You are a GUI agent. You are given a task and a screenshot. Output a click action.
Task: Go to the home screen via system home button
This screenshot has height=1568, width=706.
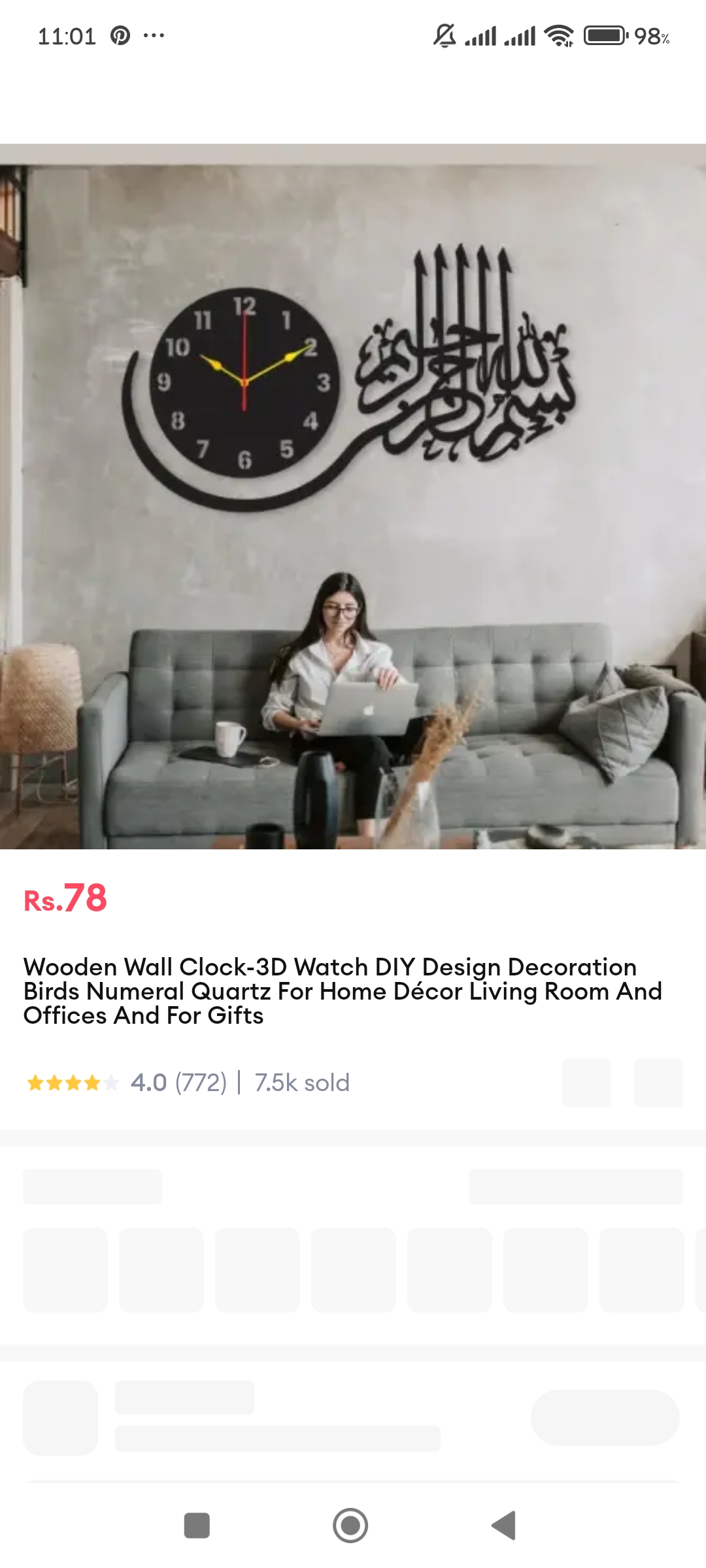pos(350,1526)
